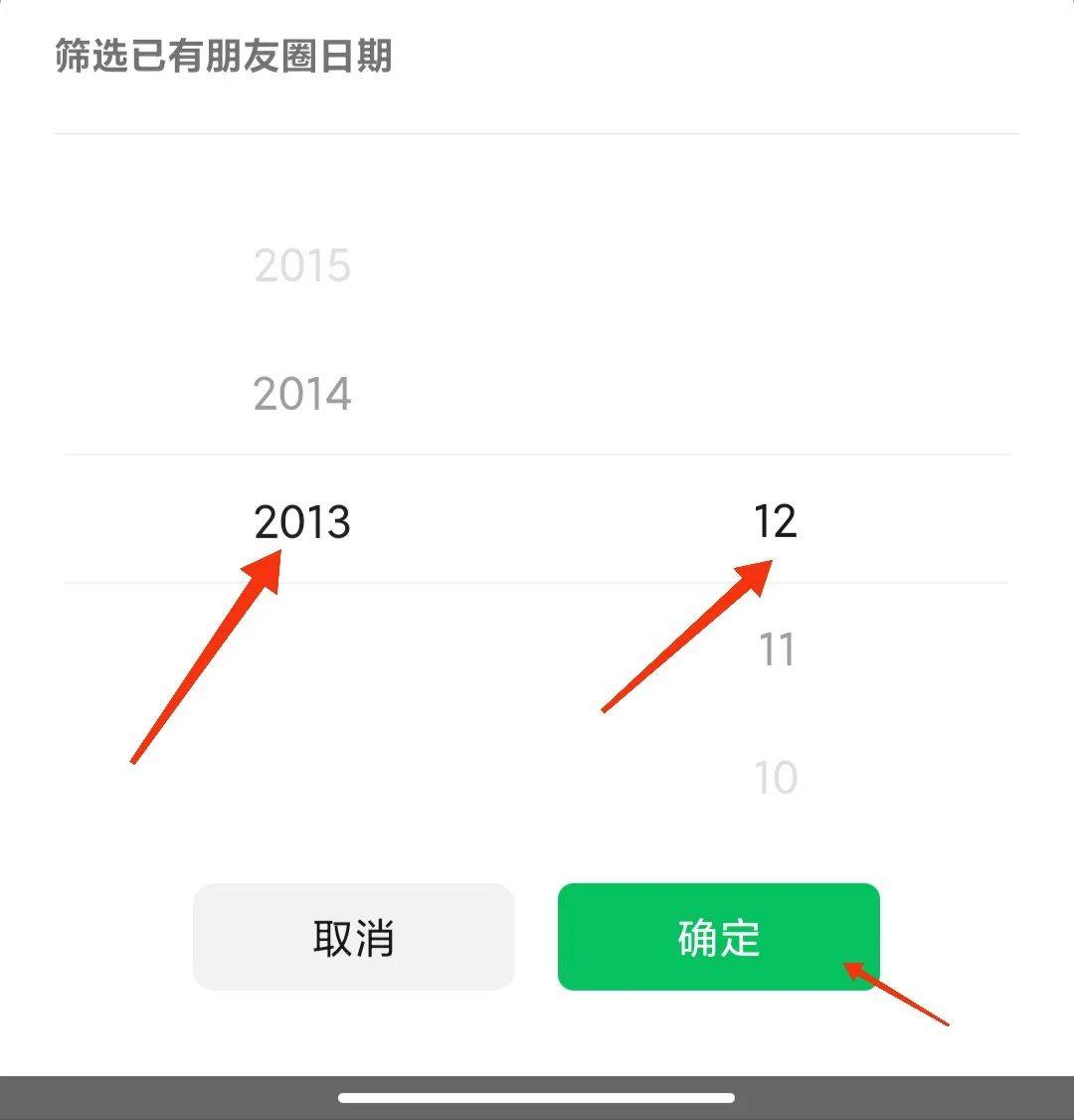
Task: Select month 12 in the month column
Action: tap(774, 521)
